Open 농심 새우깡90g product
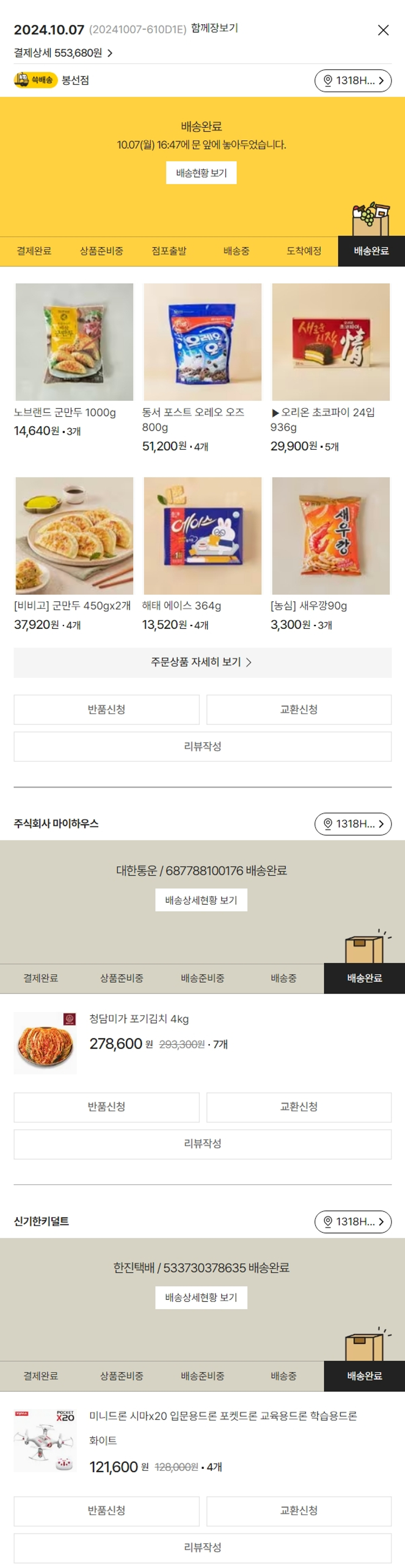Screen dimensions: 405x1568 [330, 536]
